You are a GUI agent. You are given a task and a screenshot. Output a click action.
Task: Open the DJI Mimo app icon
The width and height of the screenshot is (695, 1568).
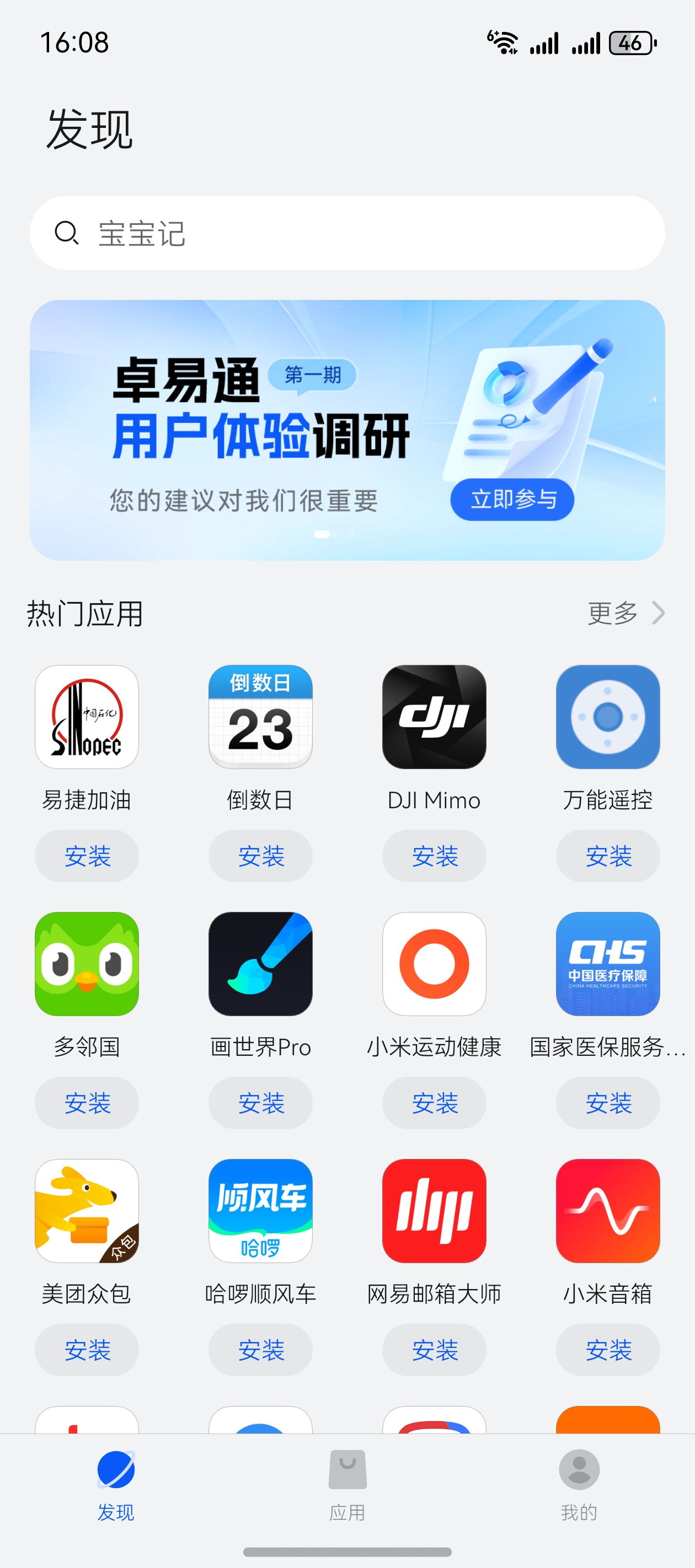pos(434,716)
